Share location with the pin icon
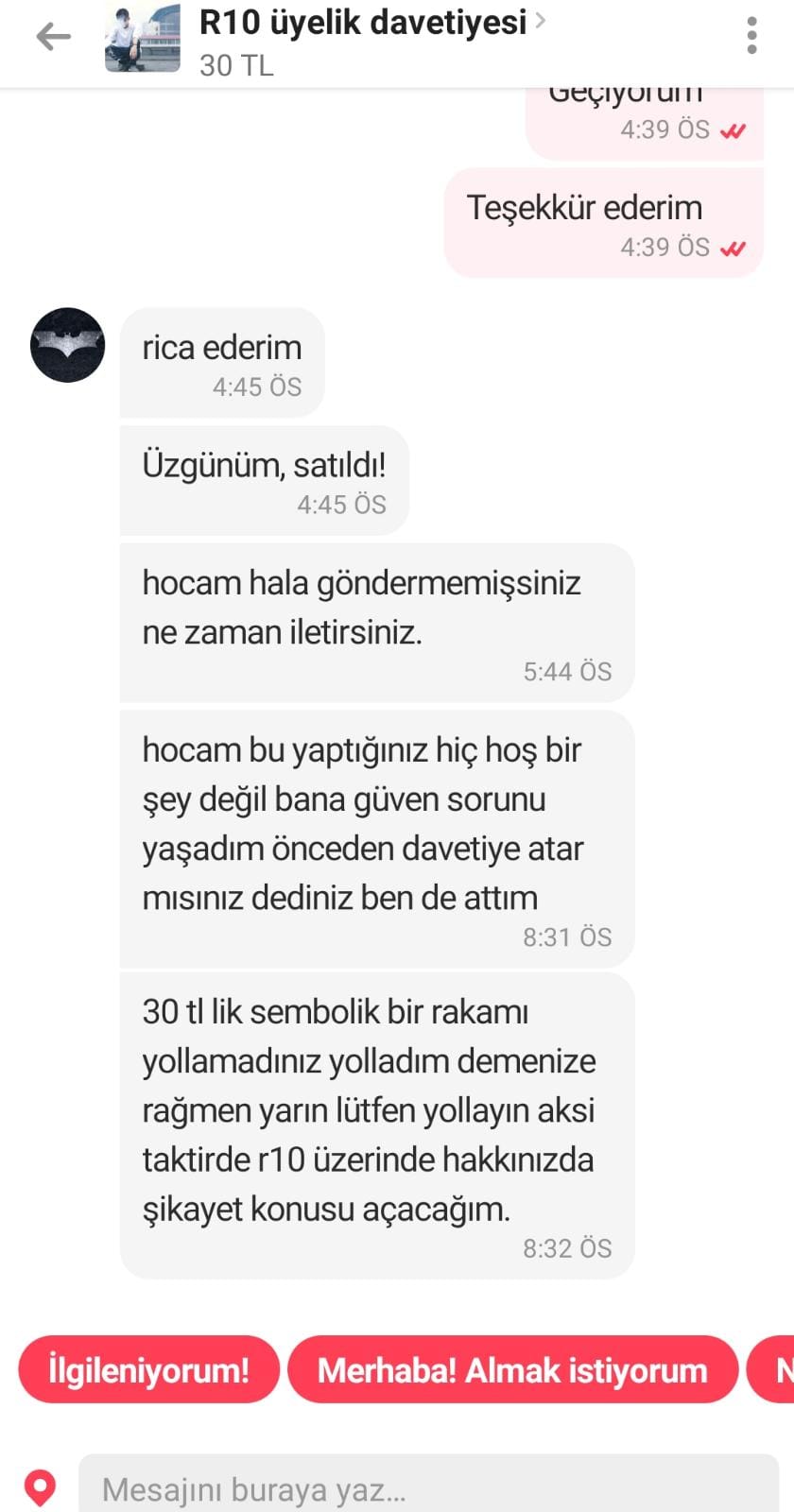Viewport: 794px width, 1512px height. (40, 1488)
